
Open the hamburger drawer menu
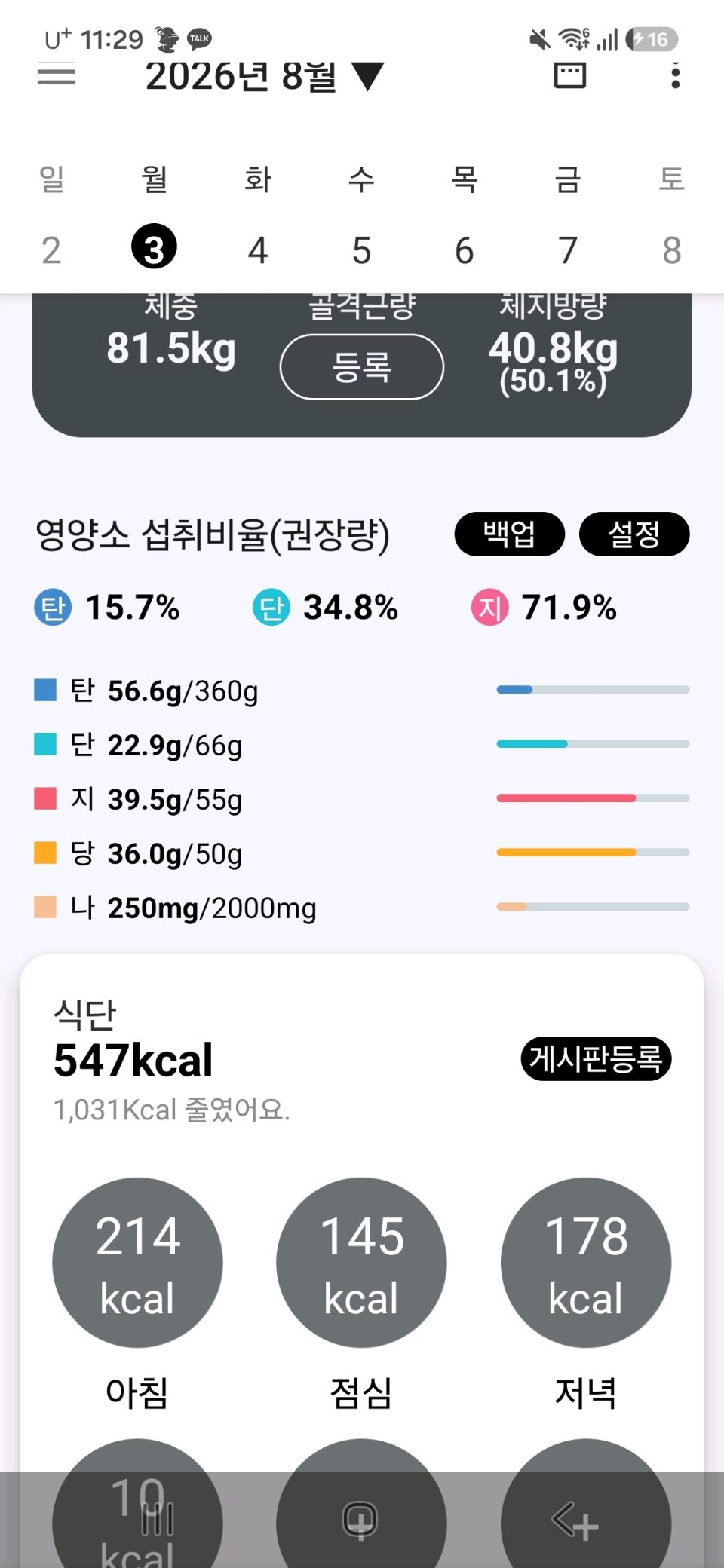[57, 75]
